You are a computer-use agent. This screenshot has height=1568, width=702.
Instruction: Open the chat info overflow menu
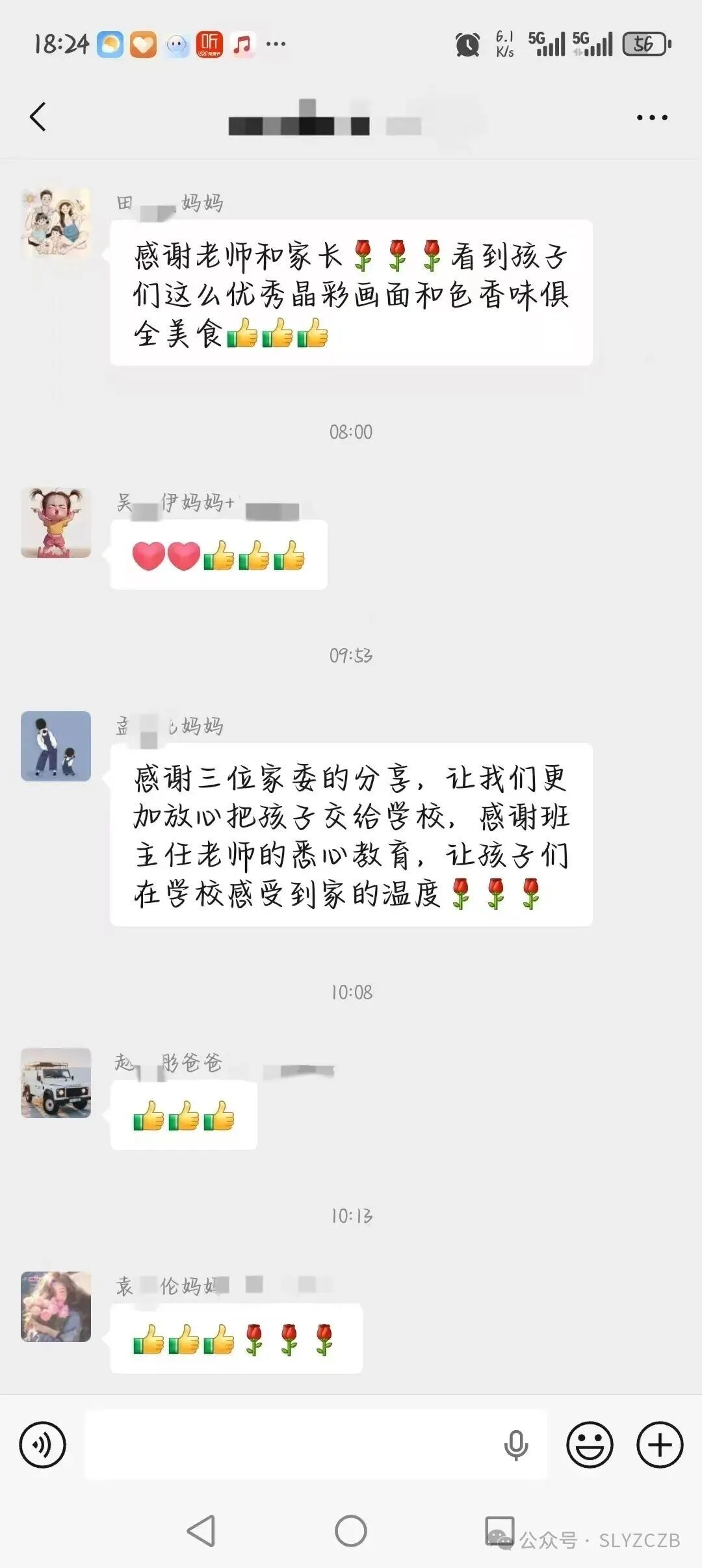pos(651,118)
